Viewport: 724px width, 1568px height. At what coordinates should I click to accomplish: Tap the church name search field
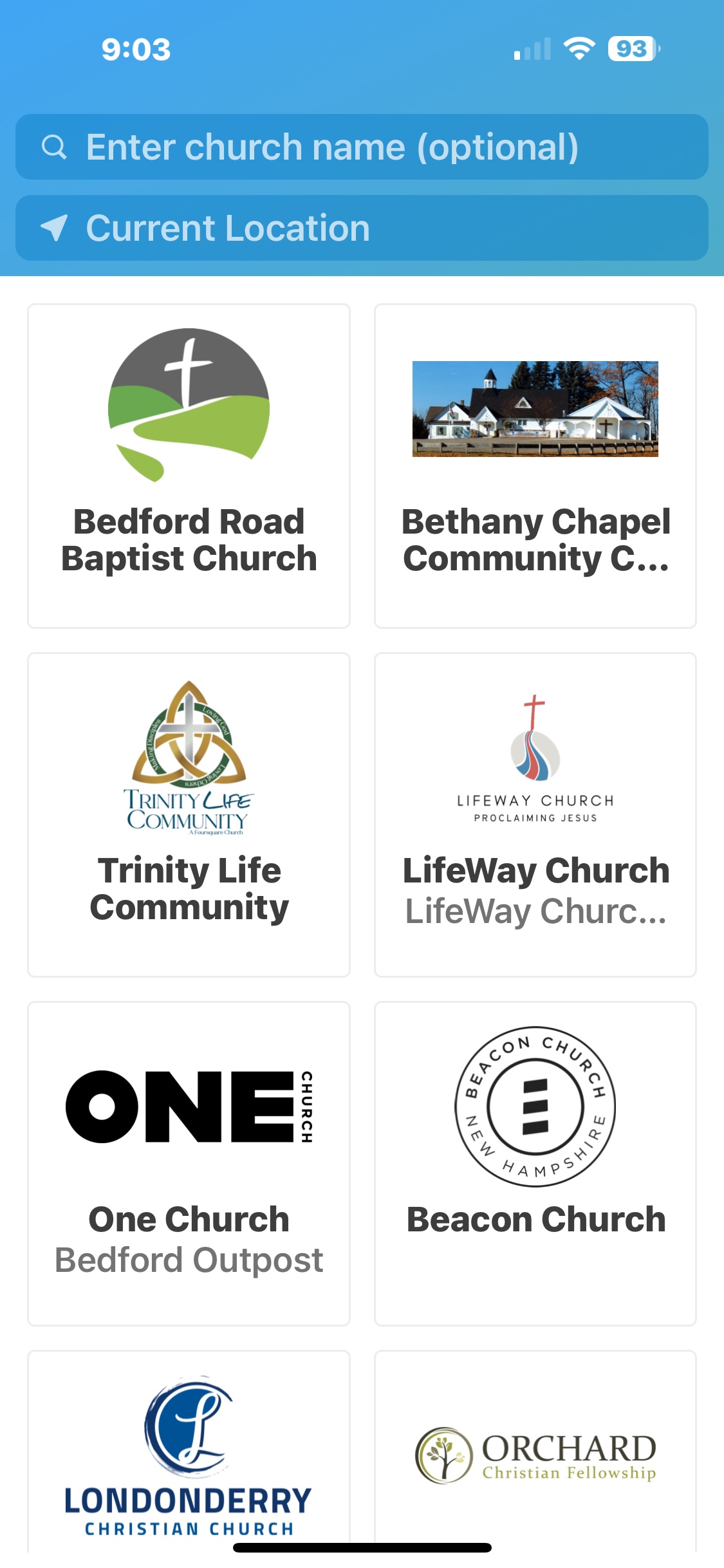(x=362, y=147)
